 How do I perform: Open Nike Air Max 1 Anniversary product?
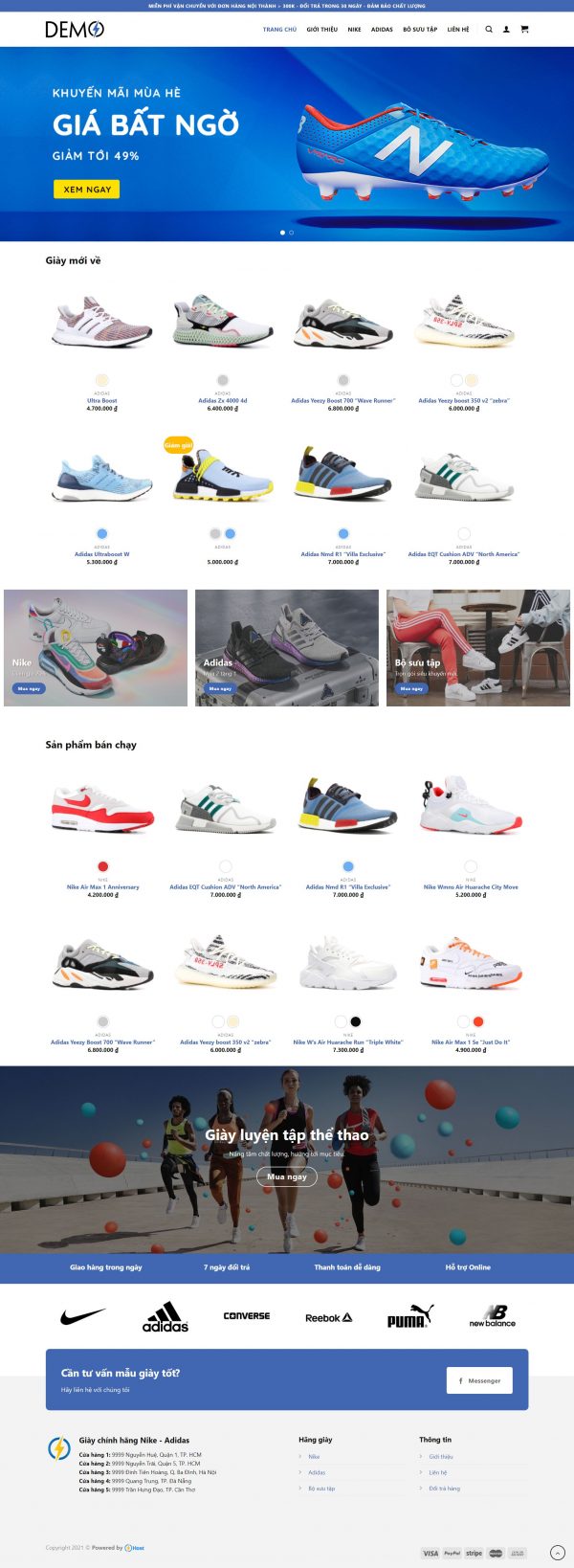tap(102, 886)
